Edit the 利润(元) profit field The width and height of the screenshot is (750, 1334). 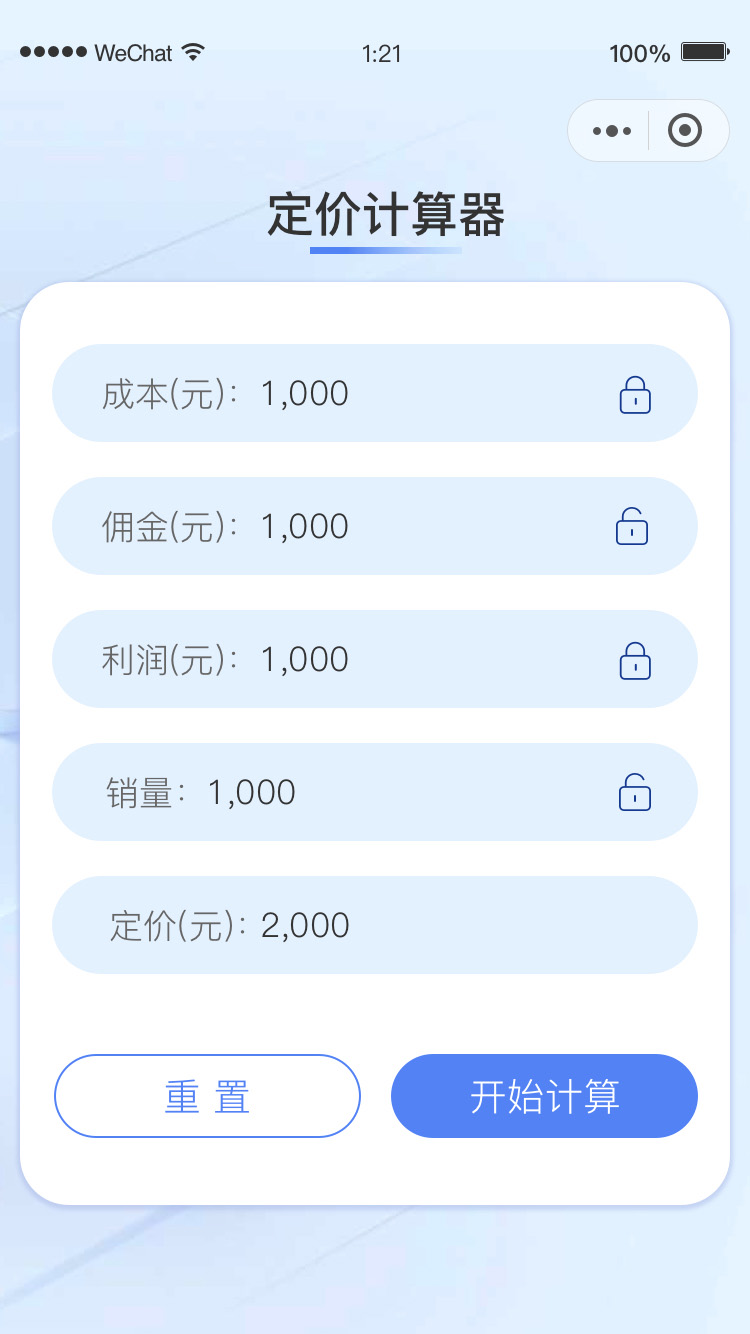[375, 659]
